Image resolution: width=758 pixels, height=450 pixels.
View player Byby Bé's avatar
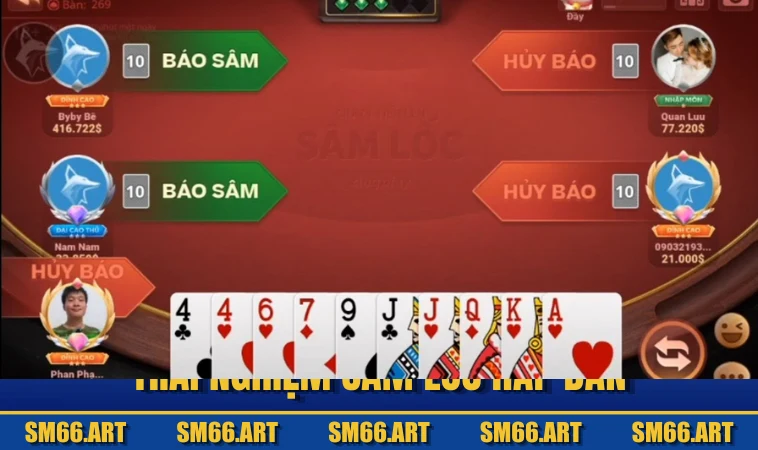[x=78, y=59]
